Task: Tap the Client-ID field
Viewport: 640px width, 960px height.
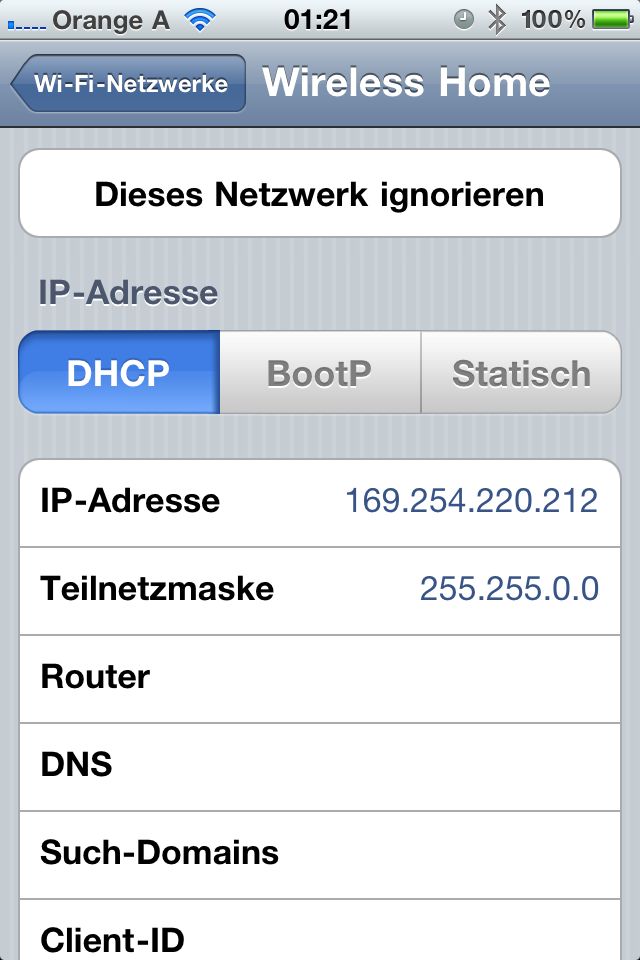Action: click(320, 938)
